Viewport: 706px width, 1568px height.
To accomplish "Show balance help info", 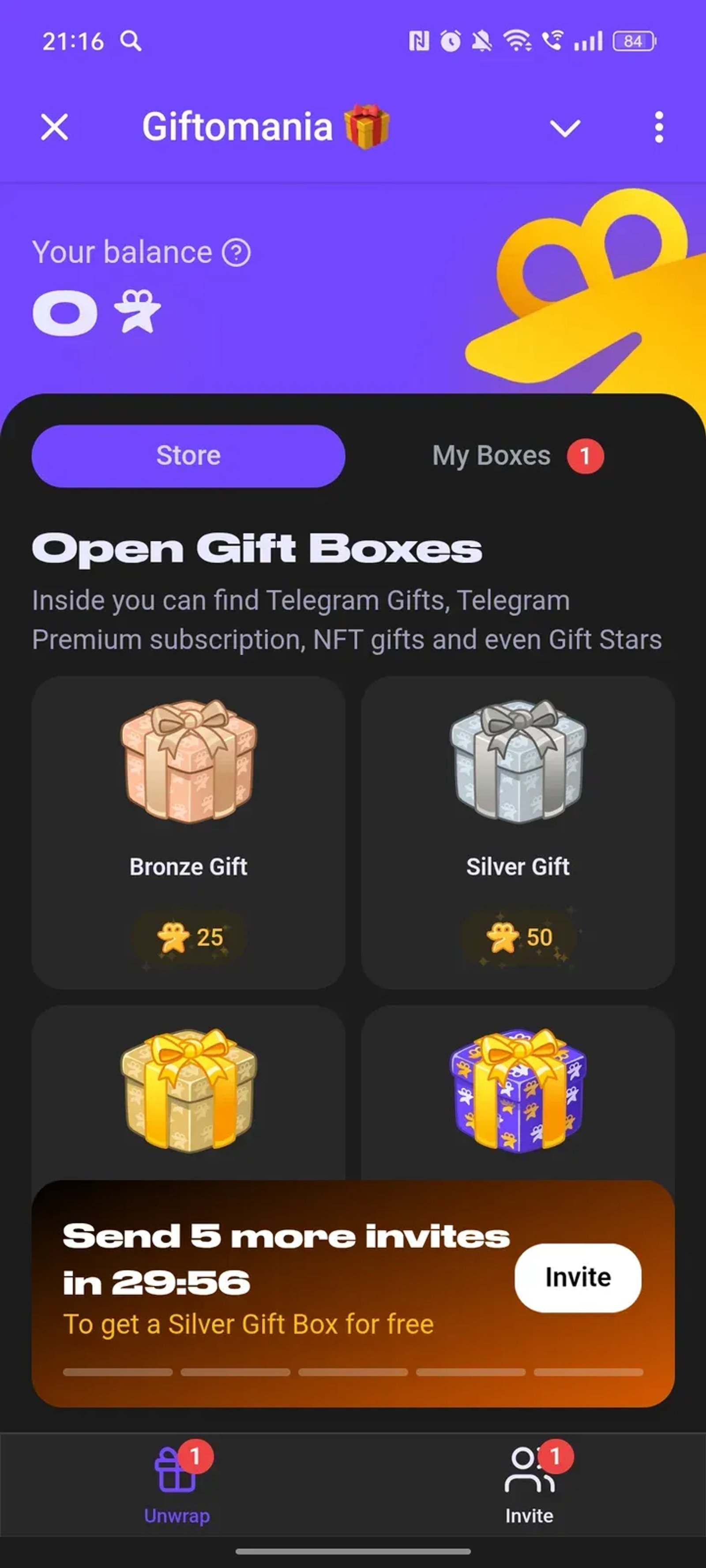I will coord(236,253).
